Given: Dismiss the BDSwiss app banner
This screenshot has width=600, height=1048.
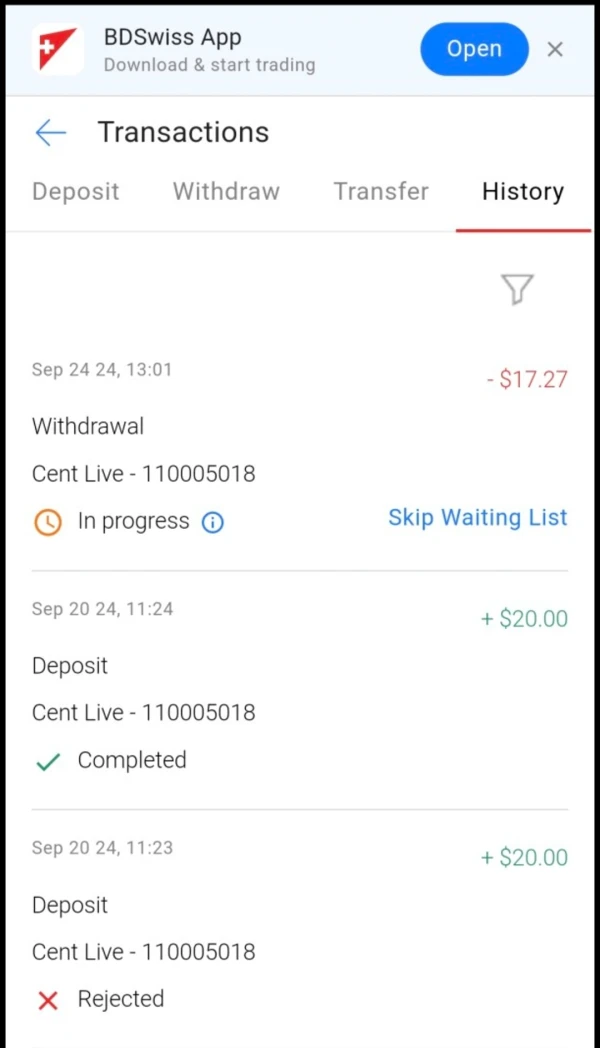Looking at the screenshot, I should click(x=555, y=49).
